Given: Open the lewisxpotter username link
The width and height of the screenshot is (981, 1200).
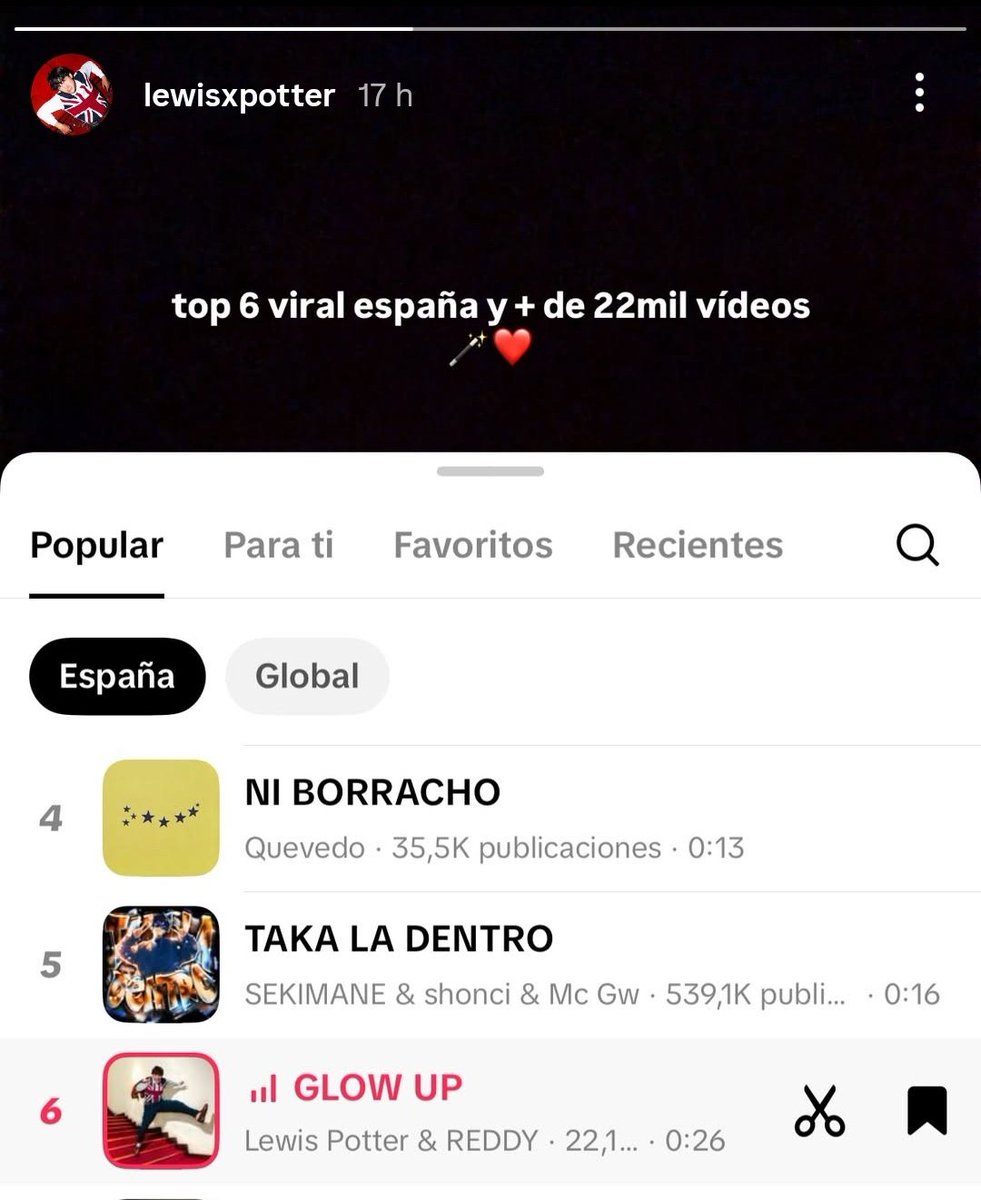Looking at the screenshot, I should 239,96.
